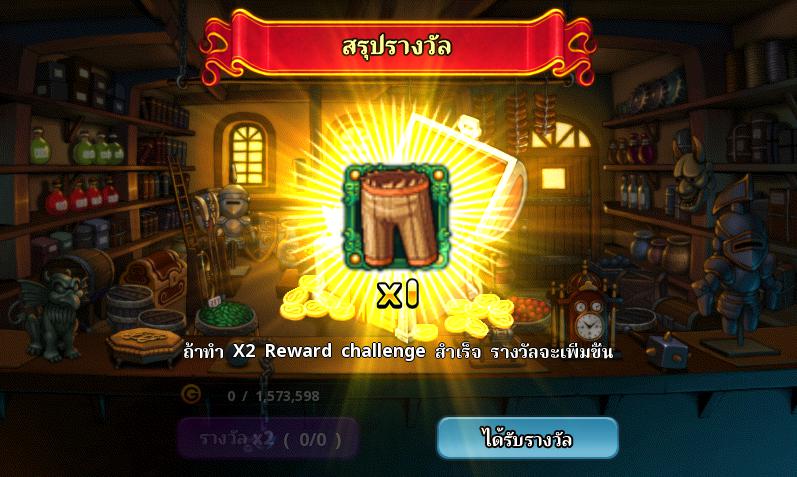Tap the รางวัล x2 reward button
The height and width of the screenshot is (477, 797).
coord(267,438)
